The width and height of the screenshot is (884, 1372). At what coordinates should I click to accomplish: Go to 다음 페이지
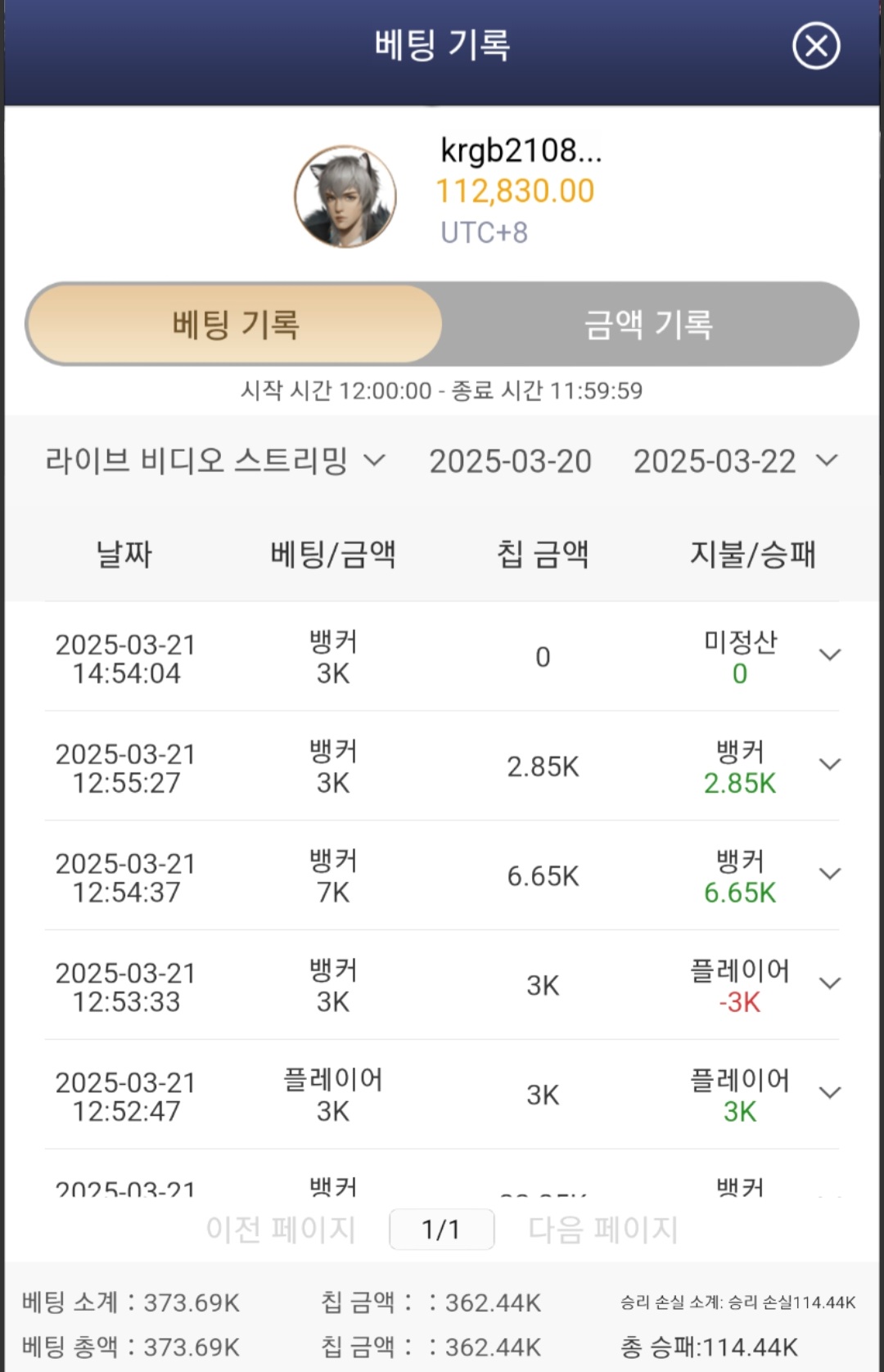coord(603,1229)
